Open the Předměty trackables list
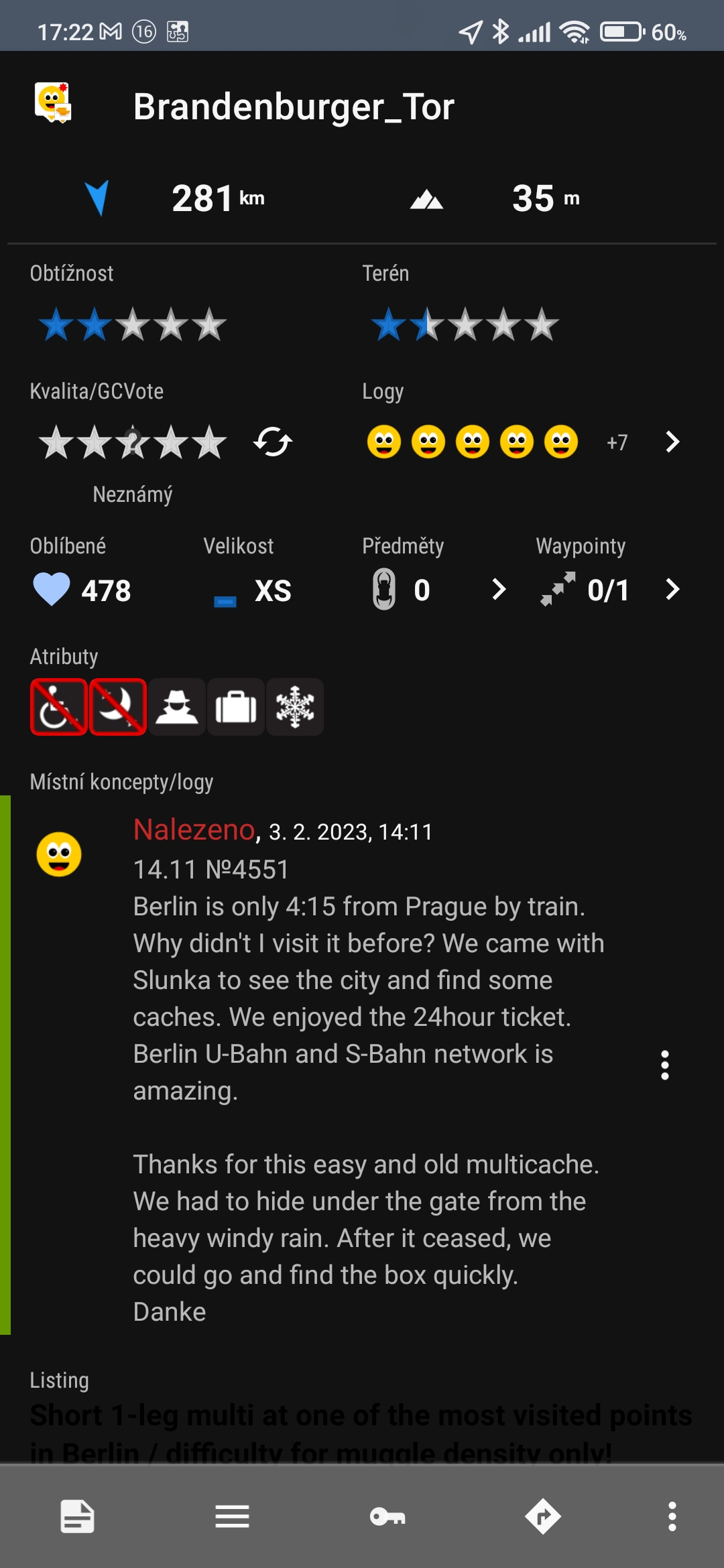 point(498,590)
